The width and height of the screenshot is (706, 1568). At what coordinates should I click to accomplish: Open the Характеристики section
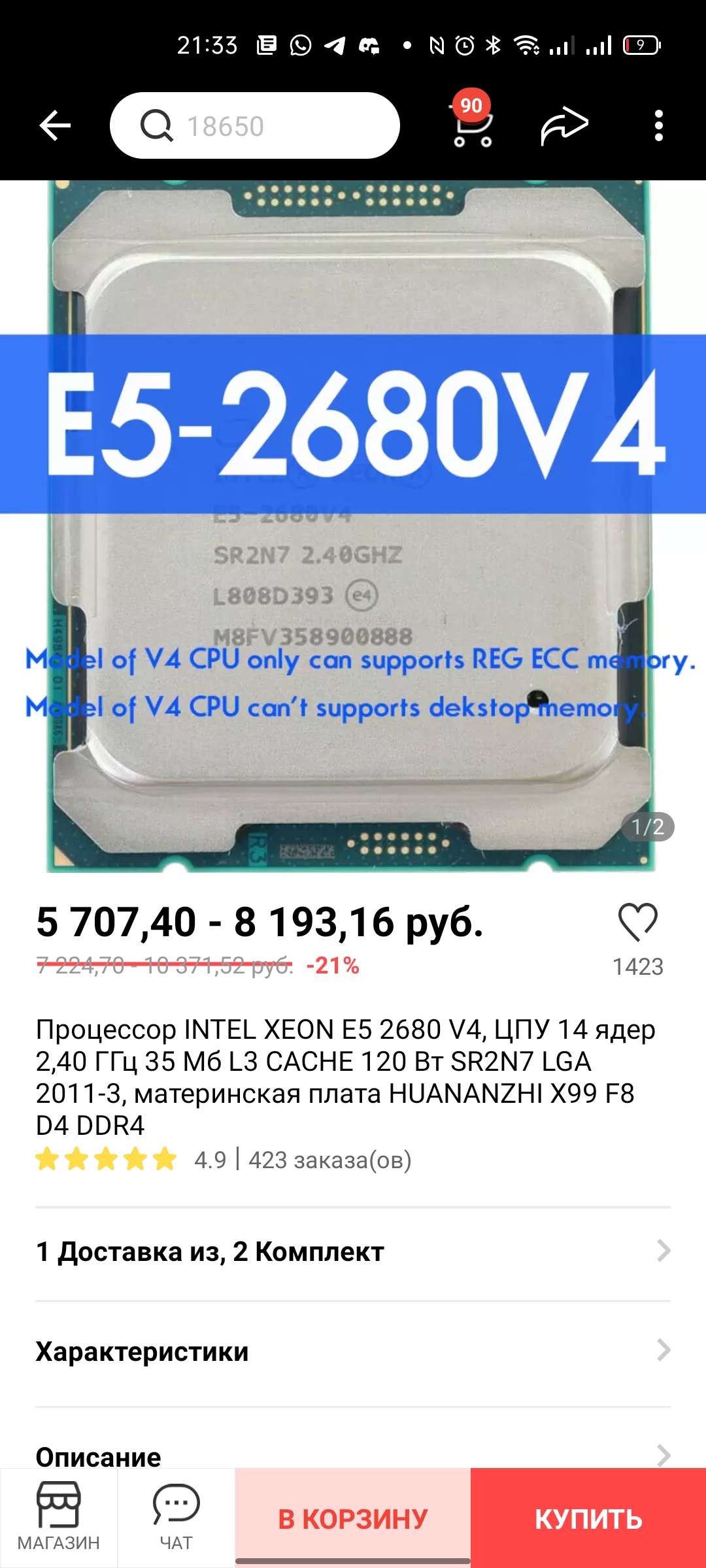click(x=353, y=1351)
